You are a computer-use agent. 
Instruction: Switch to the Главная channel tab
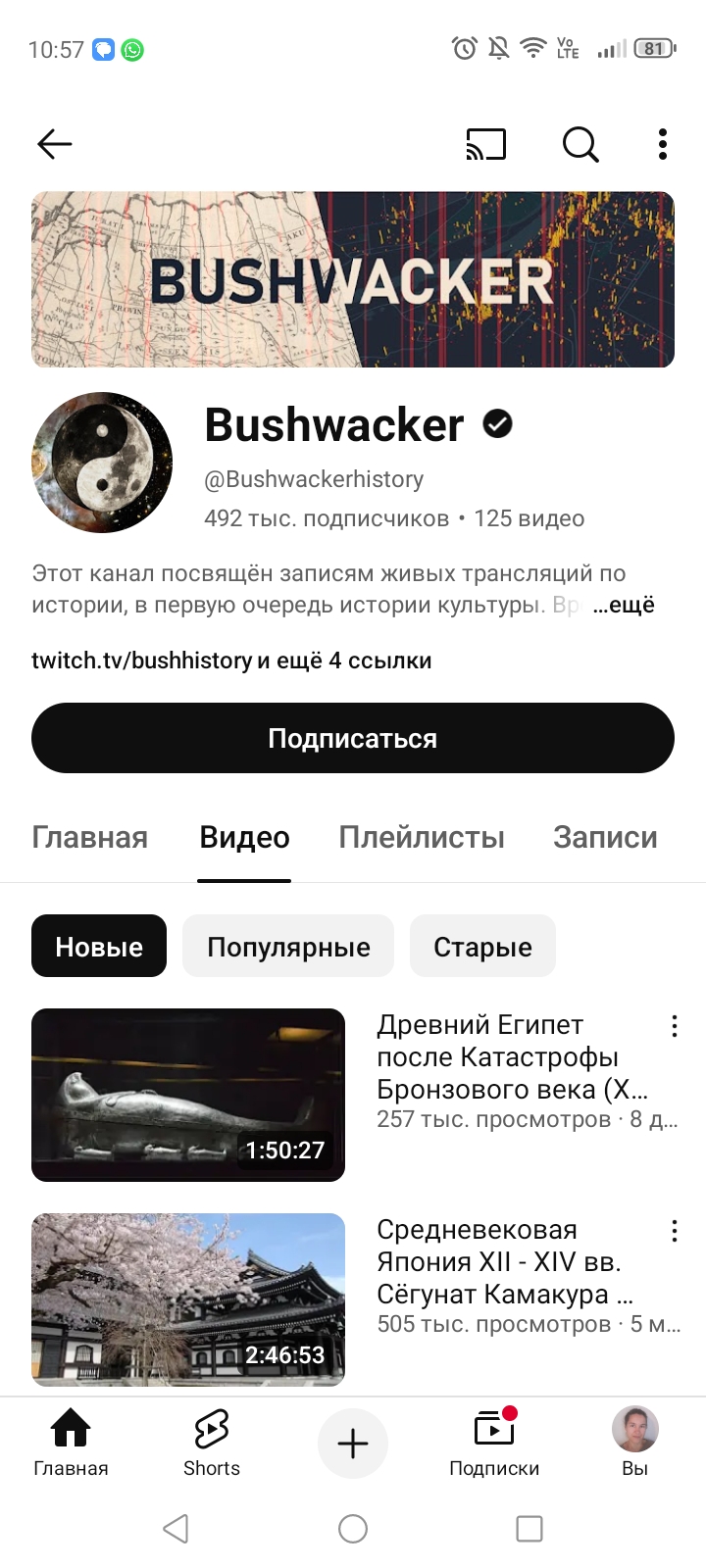coord(90,837)
